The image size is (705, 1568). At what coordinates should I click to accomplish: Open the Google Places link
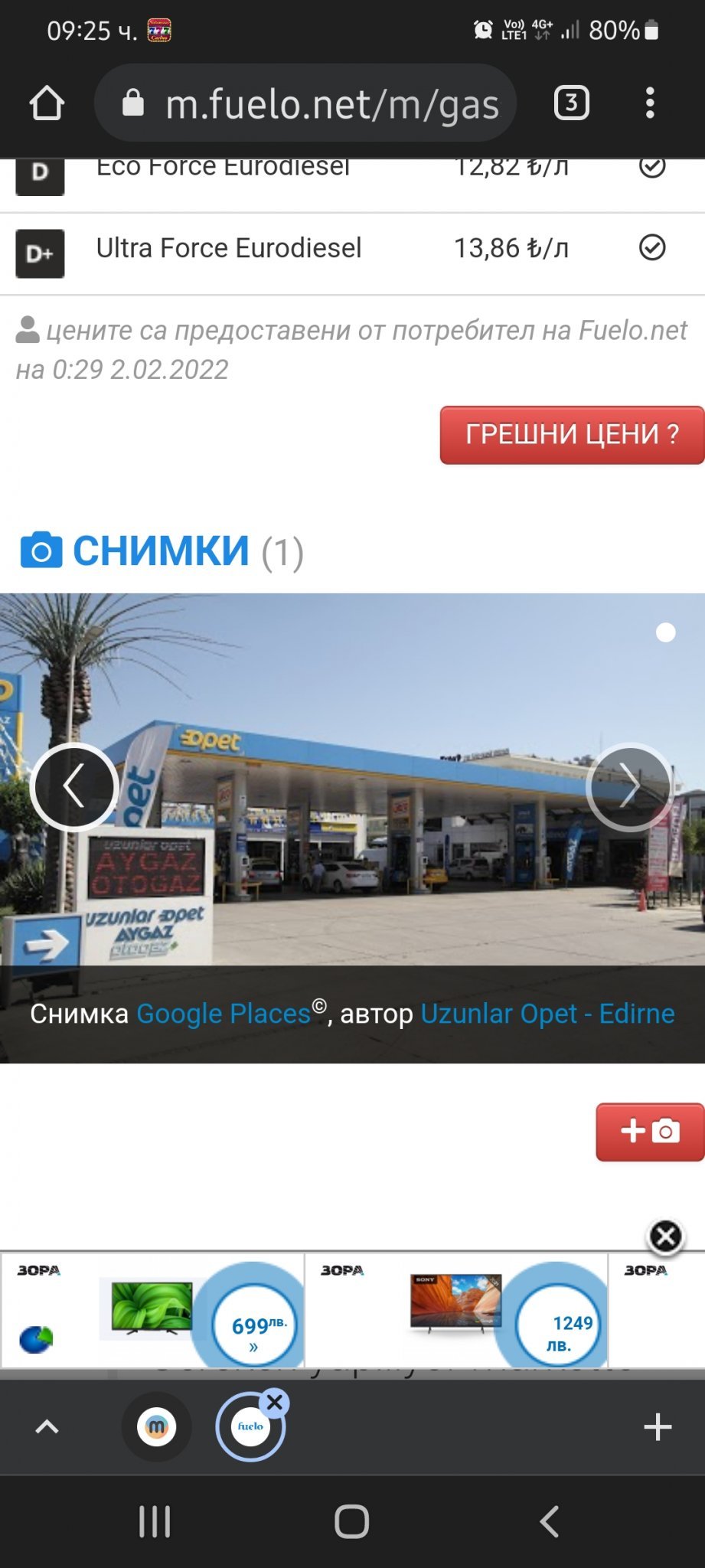pyautogui.click(x=224, y=1014)
